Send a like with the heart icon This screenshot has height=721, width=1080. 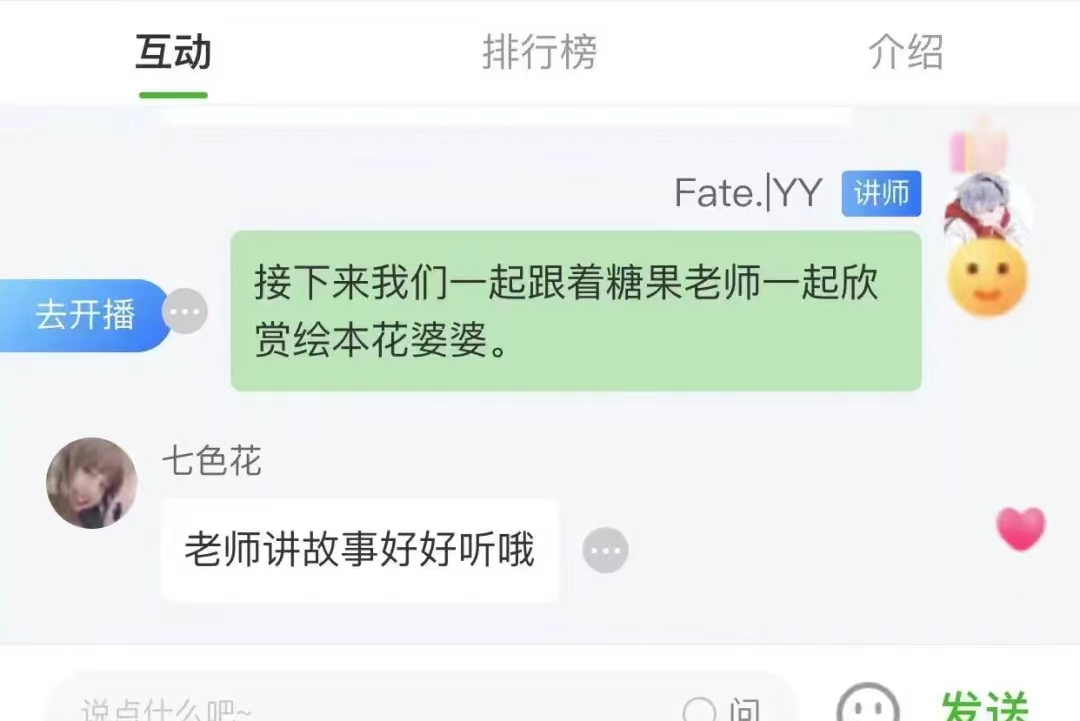pyautogui.click(x=1020, y=529)
